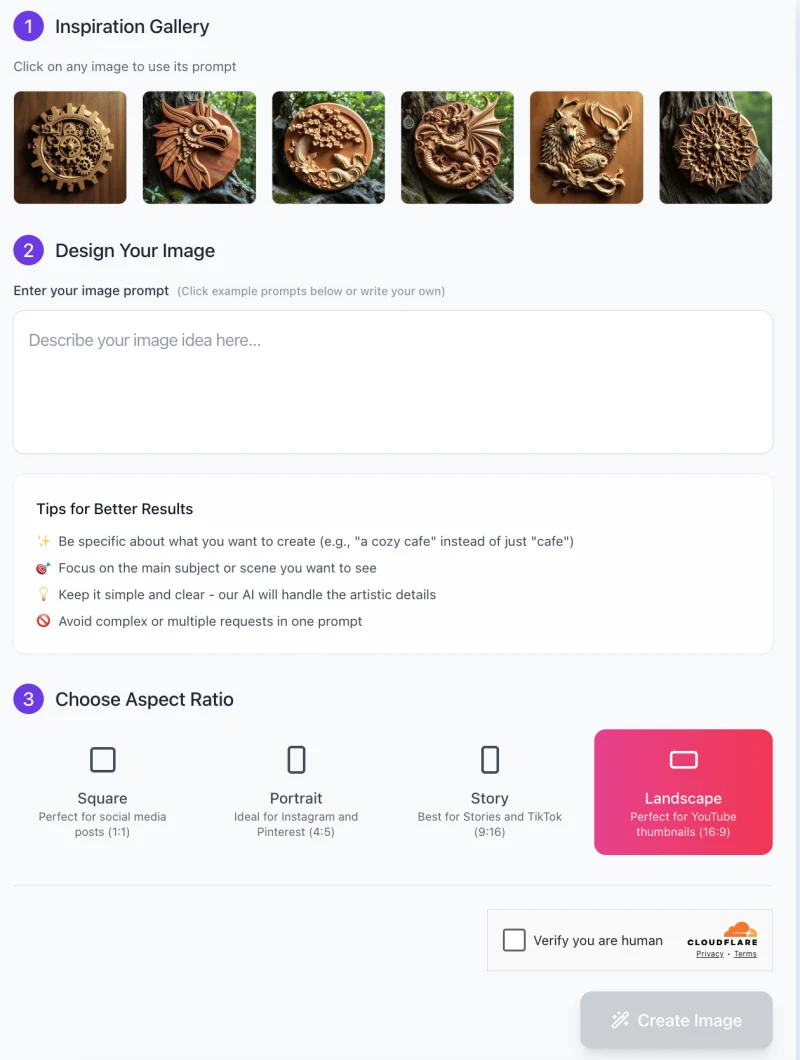Choose the carved bird head gallery image
800x1060 pixels.
coord(199,148)
